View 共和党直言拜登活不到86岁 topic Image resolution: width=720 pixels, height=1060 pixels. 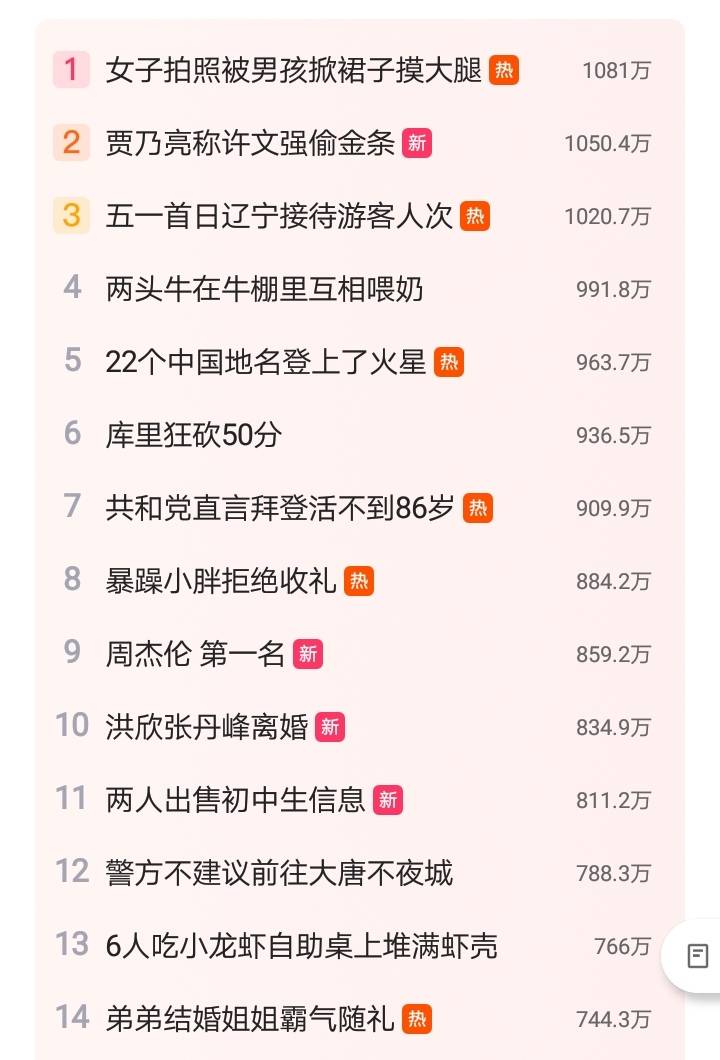[x=280, y=508]
